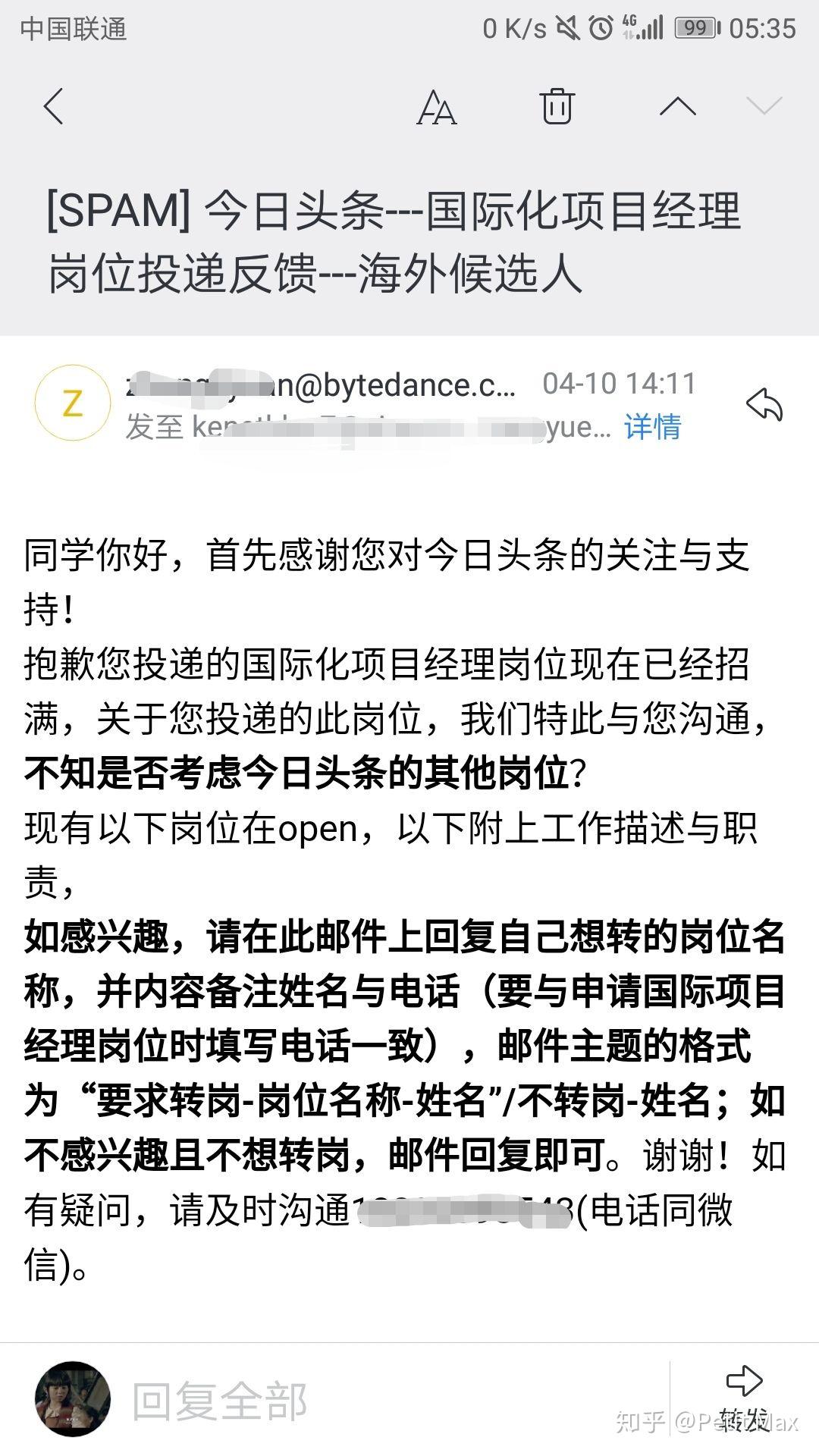Tap 回复全部 to reply to all
This screenshot has width=819, height=1456.
[x=220, y=1399]
